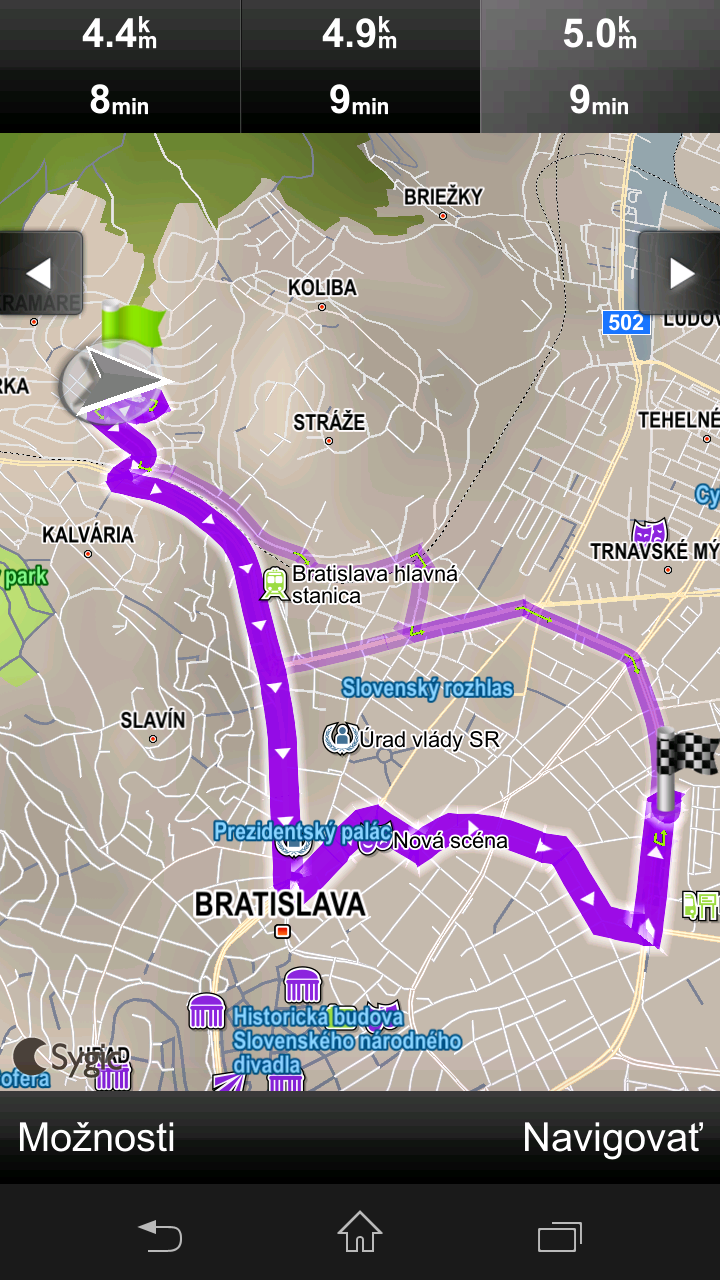The image size is (720, 1280).
Task: Go back using system back button
Action: coord(160,1235)
